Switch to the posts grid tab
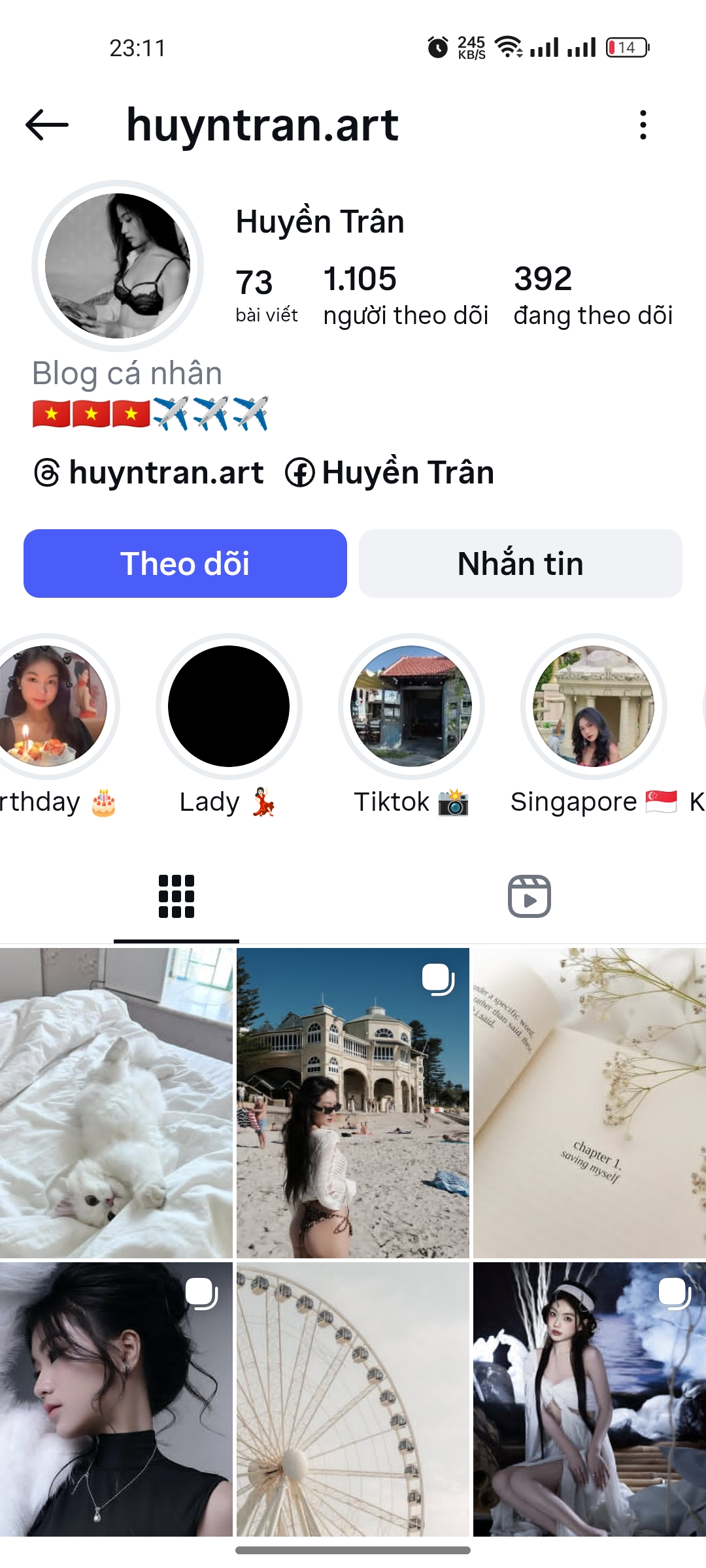Viewport: 706px width, 1568px height. pos(176,896)
